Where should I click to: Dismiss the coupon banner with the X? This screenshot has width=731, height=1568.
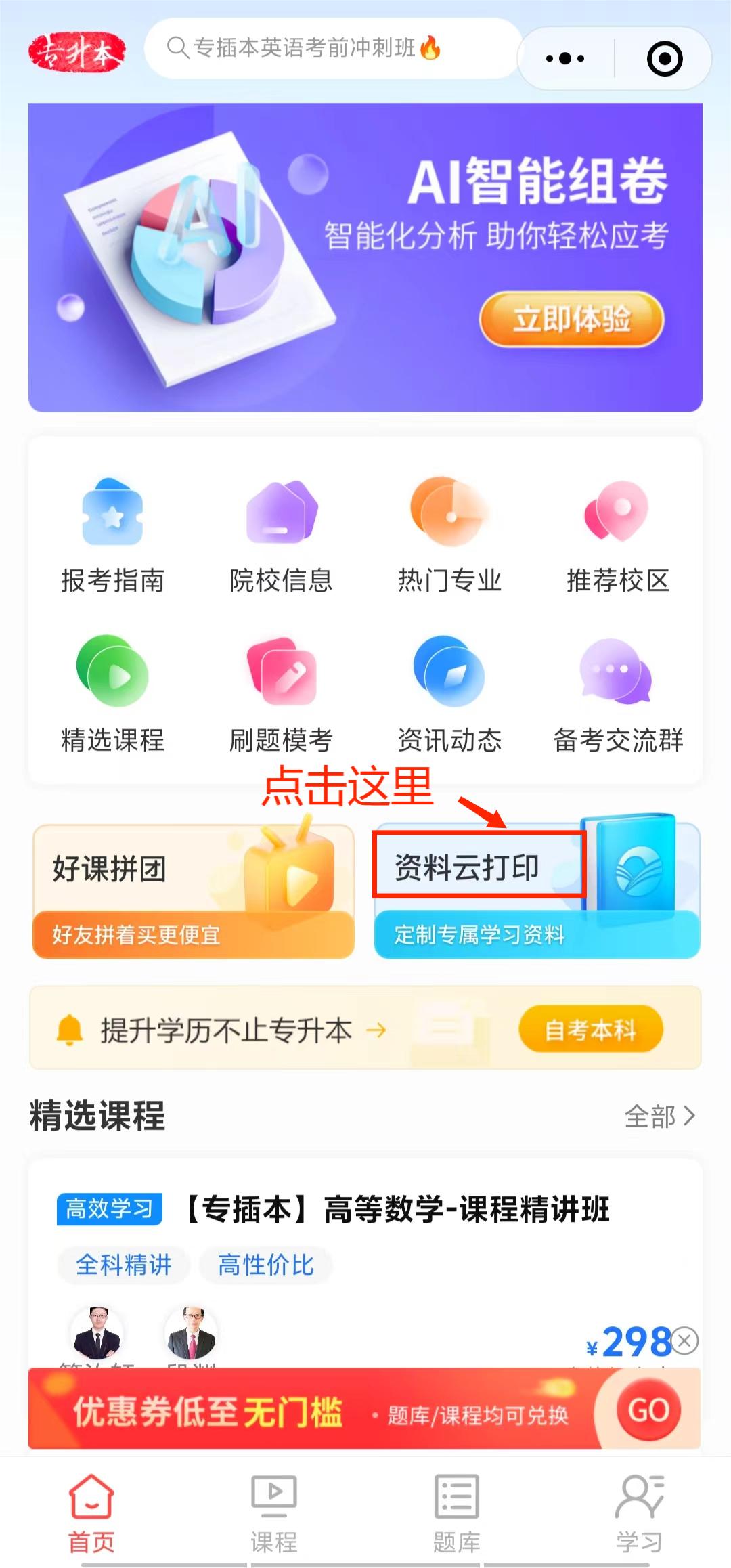click(x=685, y=1340)
